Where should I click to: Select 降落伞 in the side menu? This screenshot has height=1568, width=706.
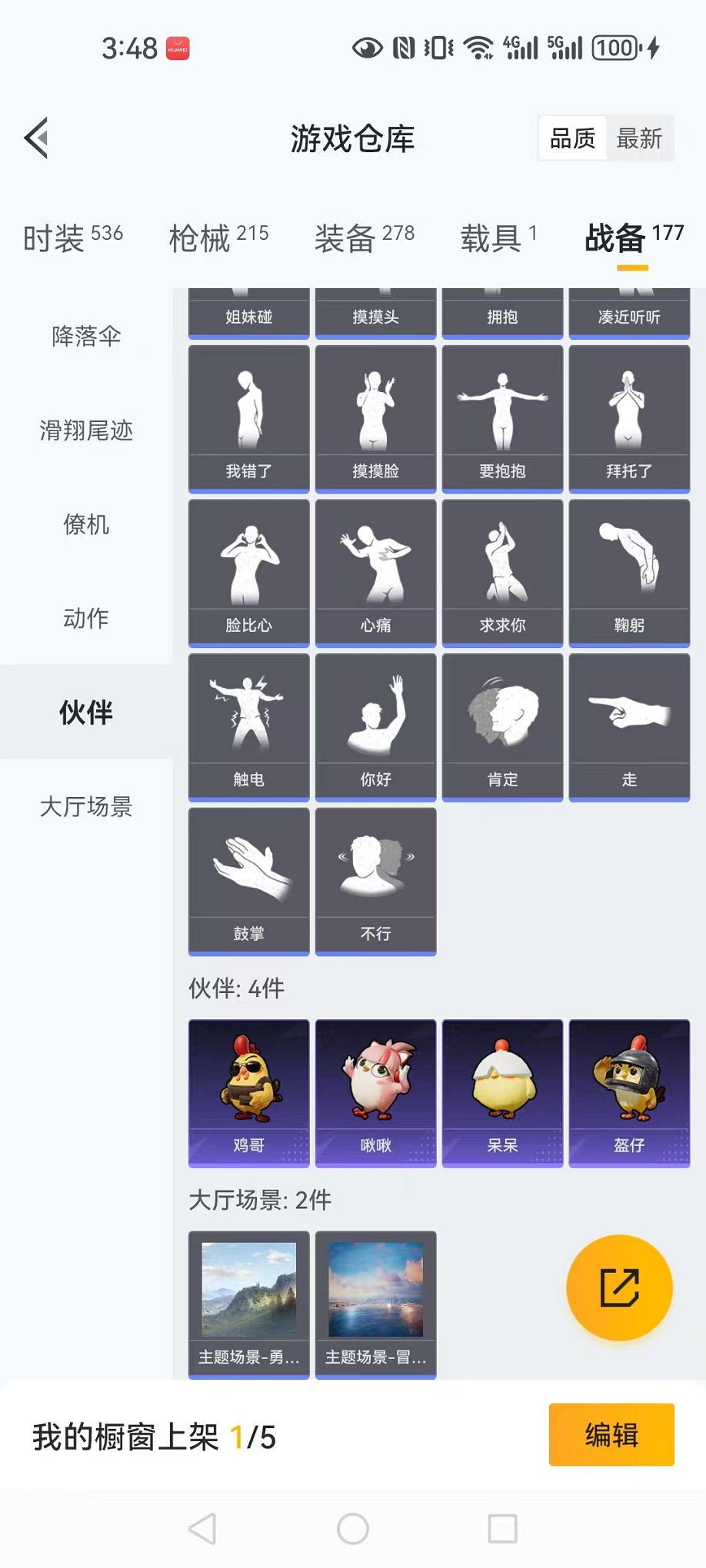(86, 336)
